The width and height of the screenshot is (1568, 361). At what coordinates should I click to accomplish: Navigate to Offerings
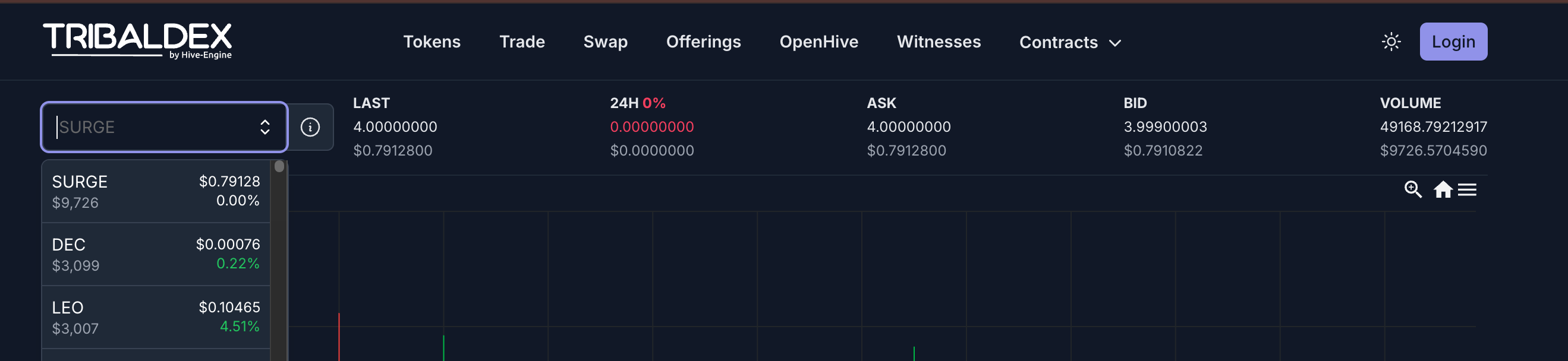[703, 42]
